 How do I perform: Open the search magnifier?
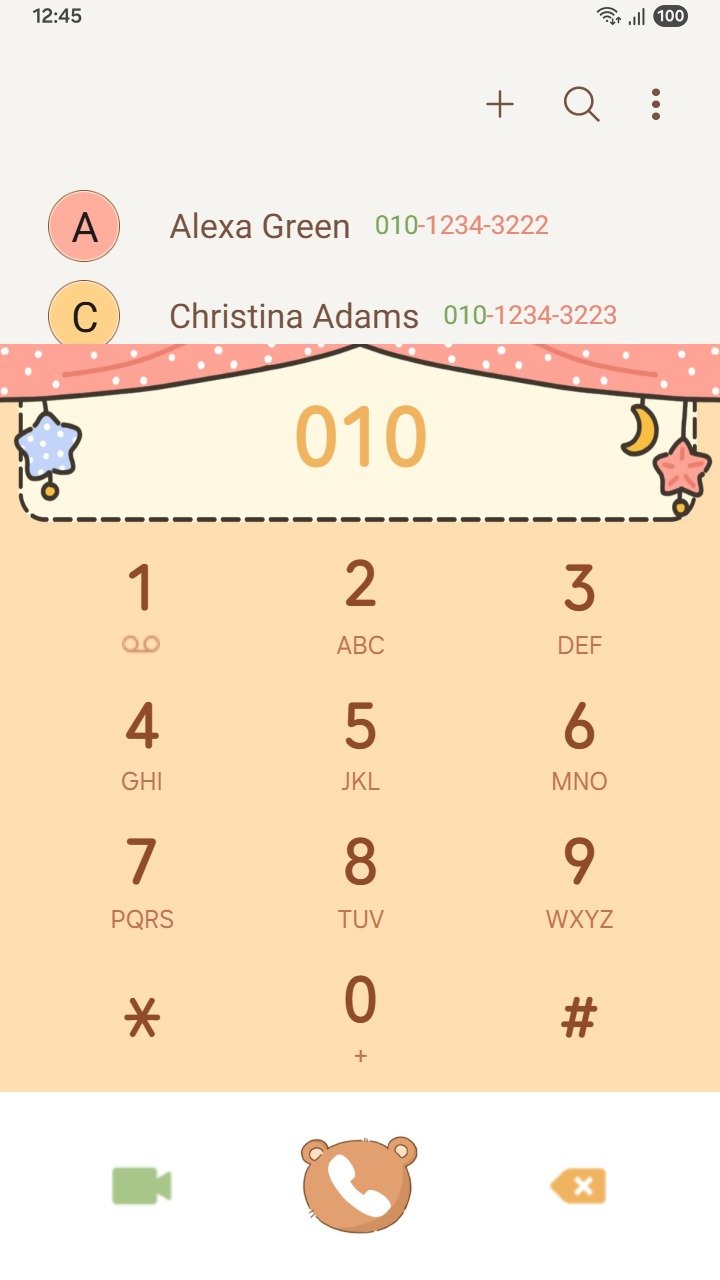point(581,104)
